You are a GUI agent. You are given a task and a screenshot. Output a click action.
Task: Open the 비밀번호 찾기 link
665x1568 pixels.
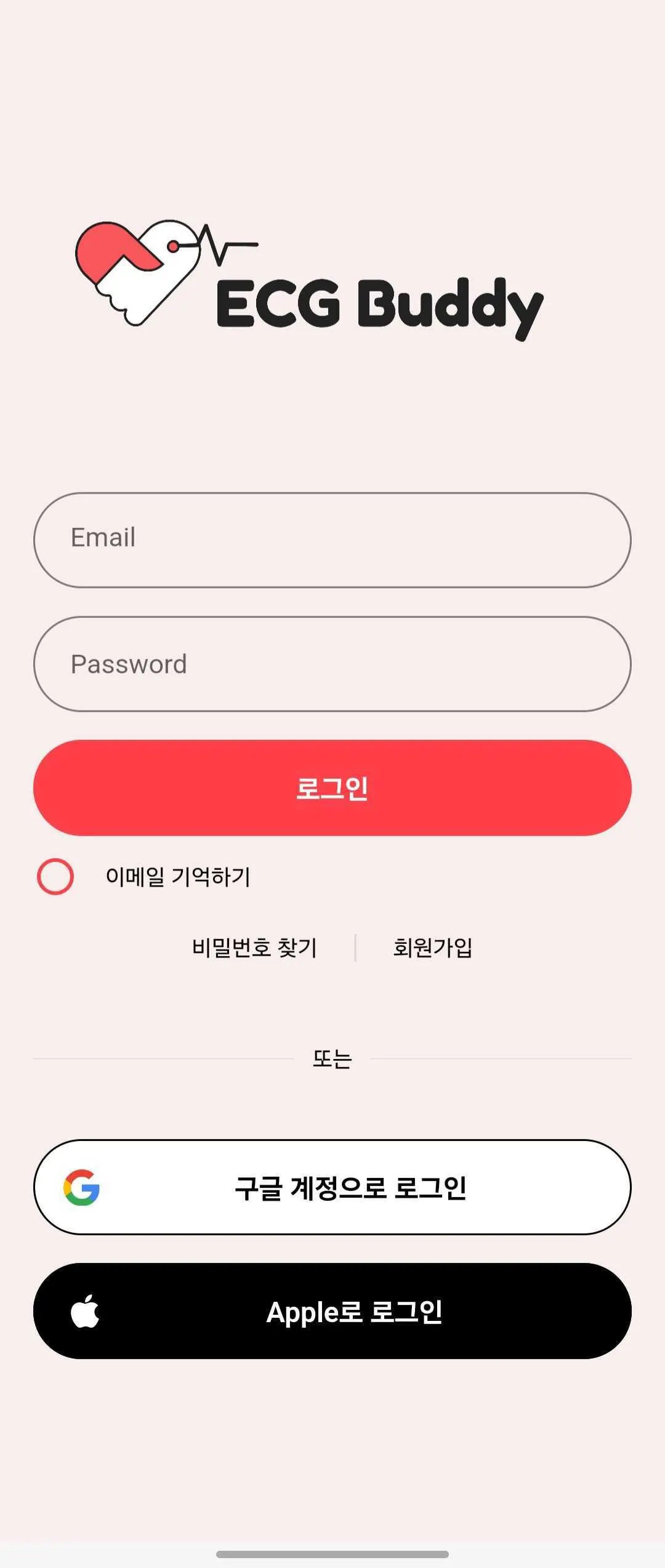pyautogui.click(x=254, y=948)
